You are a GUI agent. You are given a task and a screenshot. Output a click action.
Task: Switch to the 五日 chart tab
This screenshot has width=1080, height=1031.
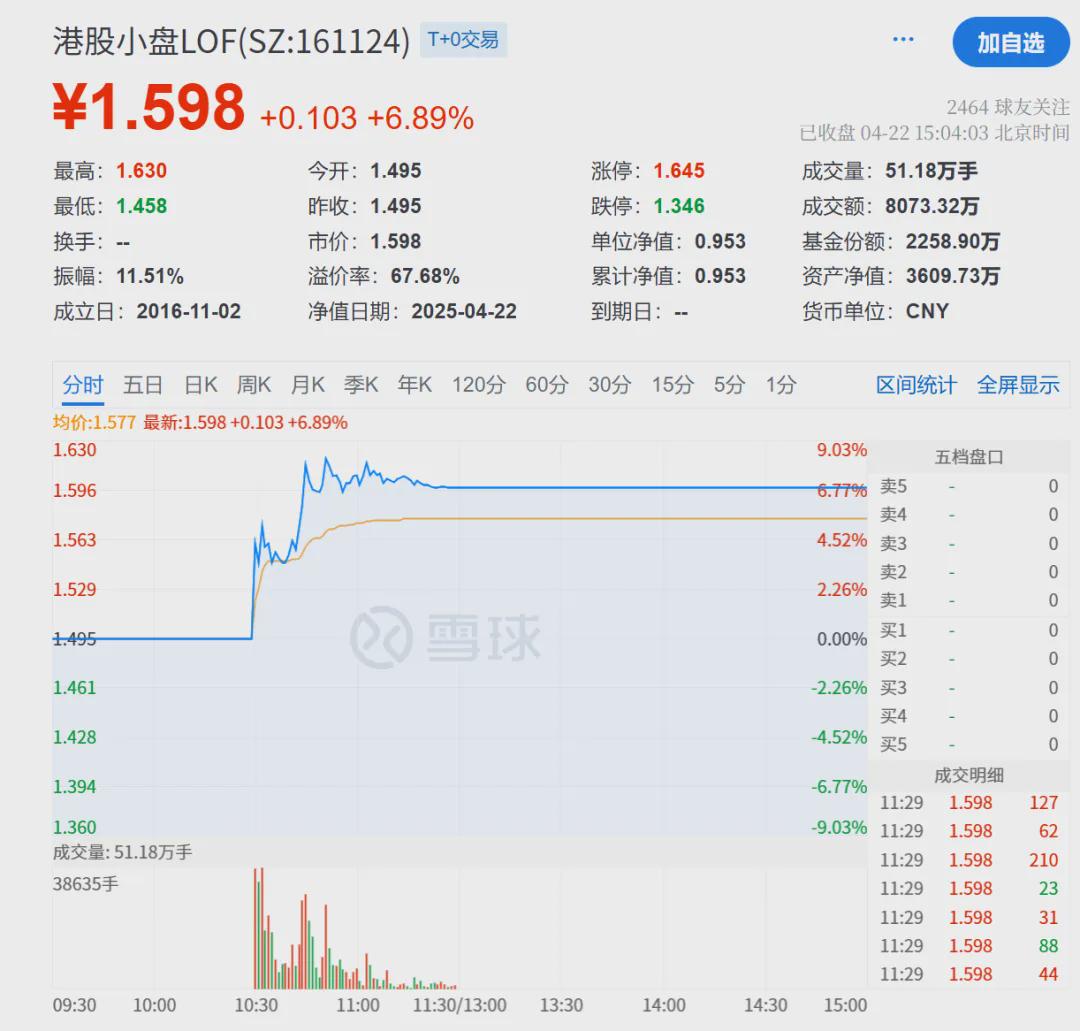(143, 384)
